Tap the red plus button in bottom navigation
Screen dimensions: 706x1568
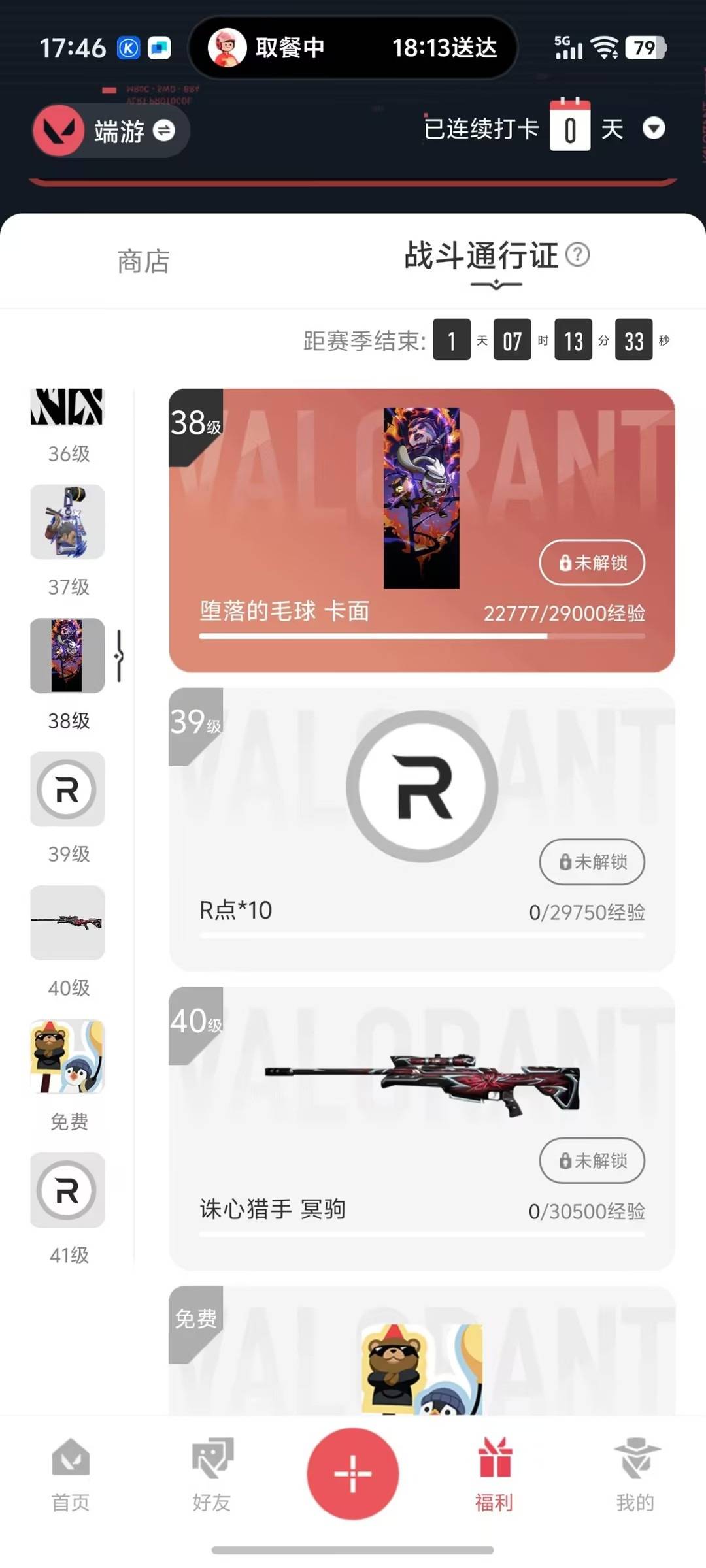[x=353, y=1475]
